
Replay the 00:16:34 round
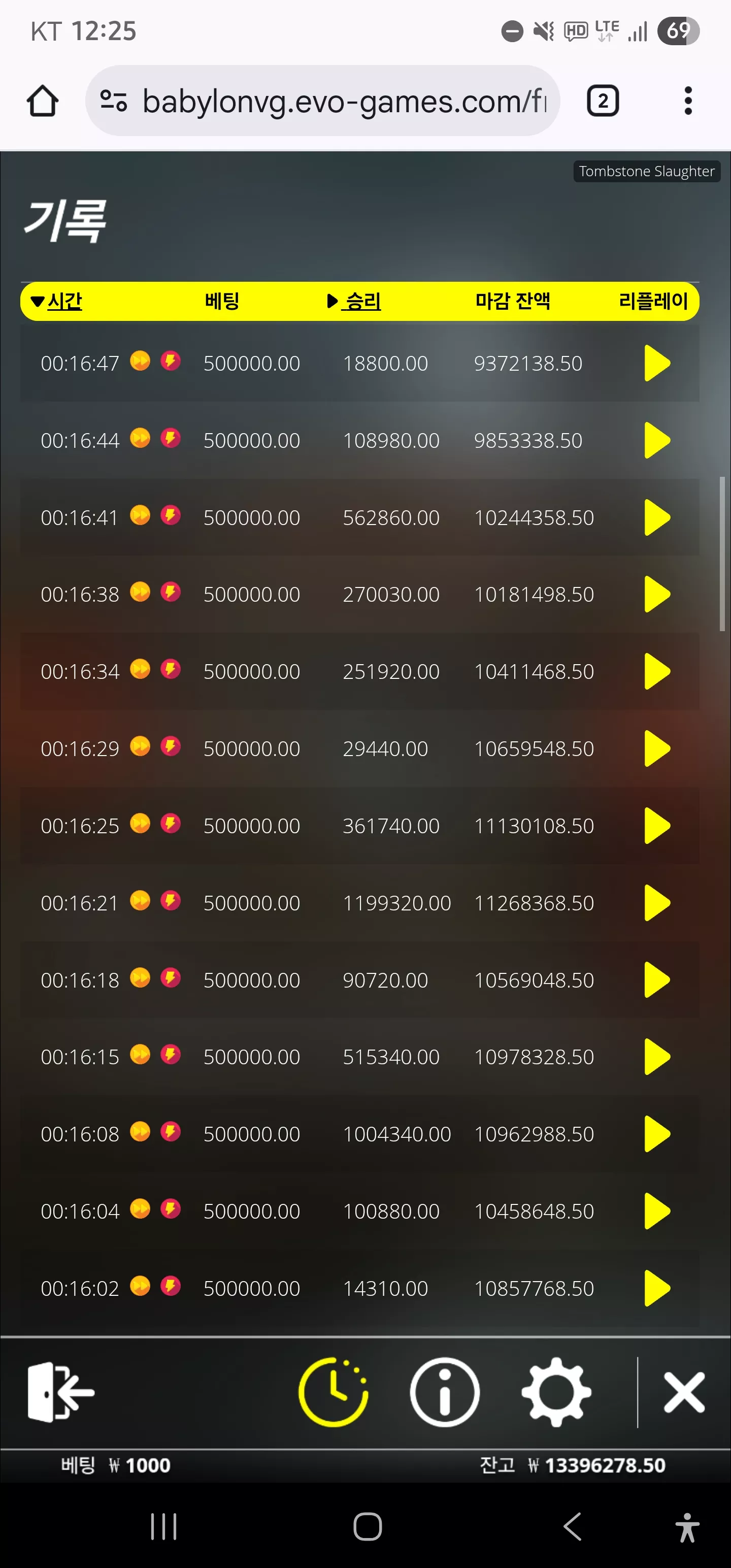point(657,671)
